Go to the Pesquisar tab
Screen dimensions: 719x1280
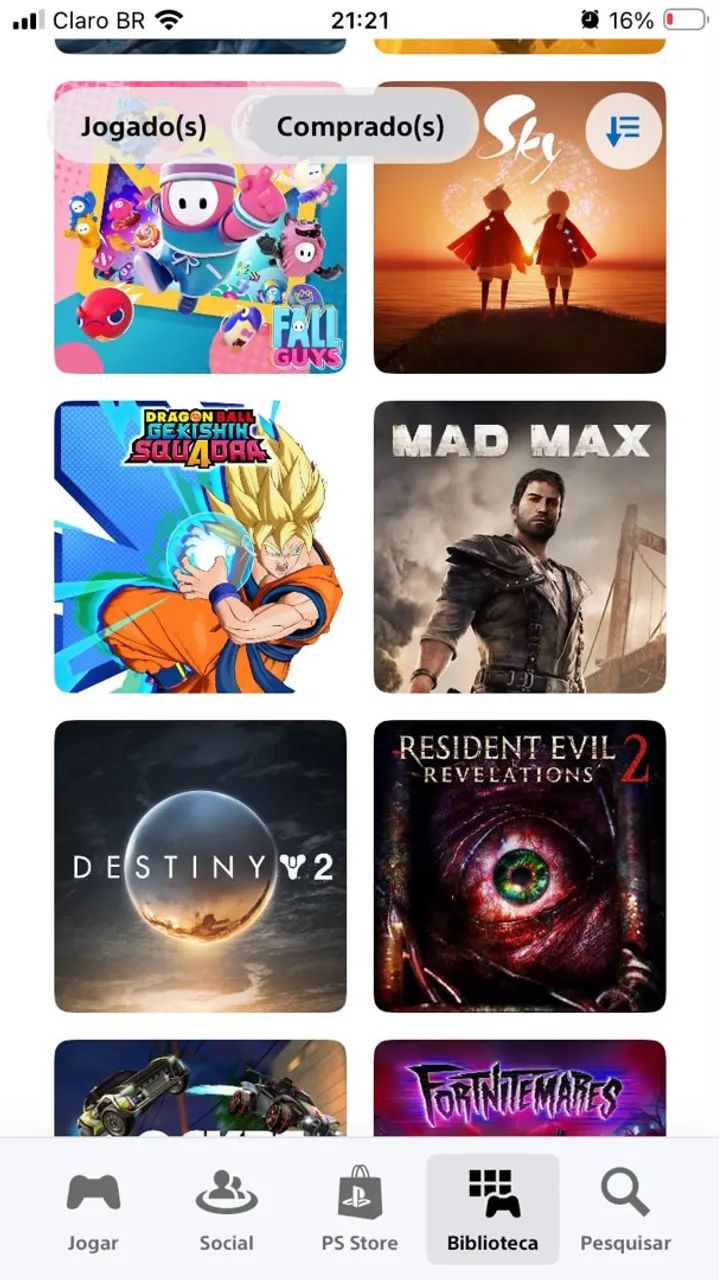[626, 1210]
